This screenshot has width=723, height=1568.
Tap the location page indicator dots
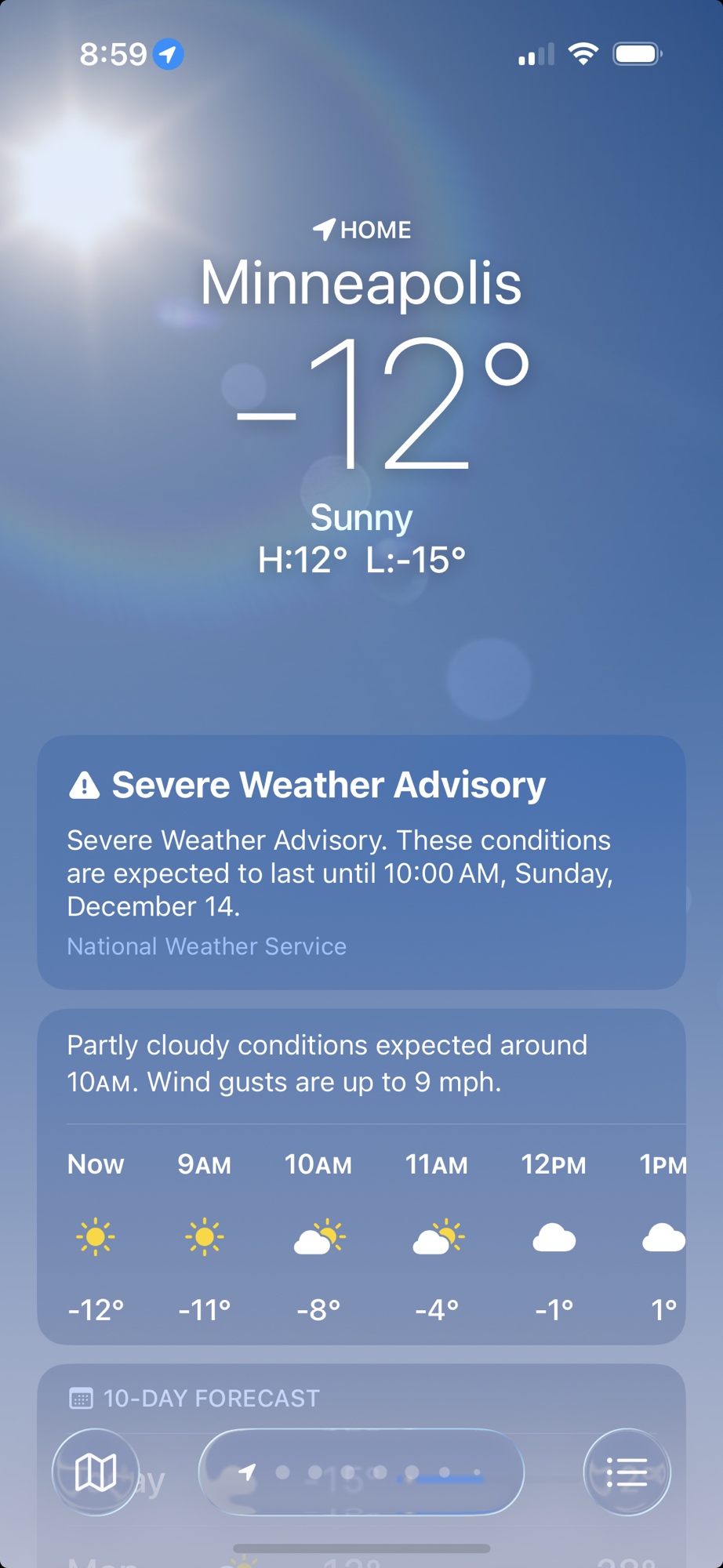pyautogui.click(x=361, y=1472)
